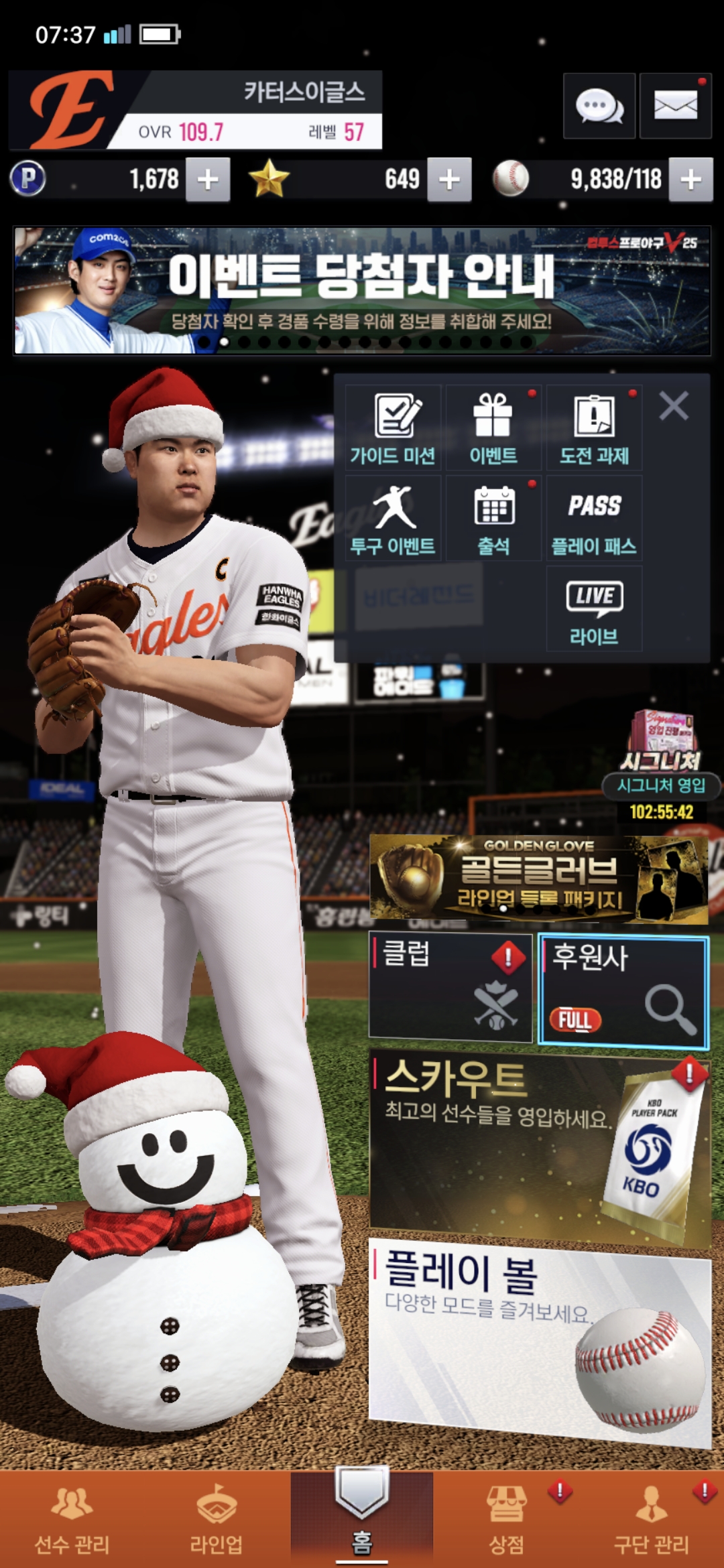
Task: Open the 클럽 tile
Action: [x=450, y=986]
